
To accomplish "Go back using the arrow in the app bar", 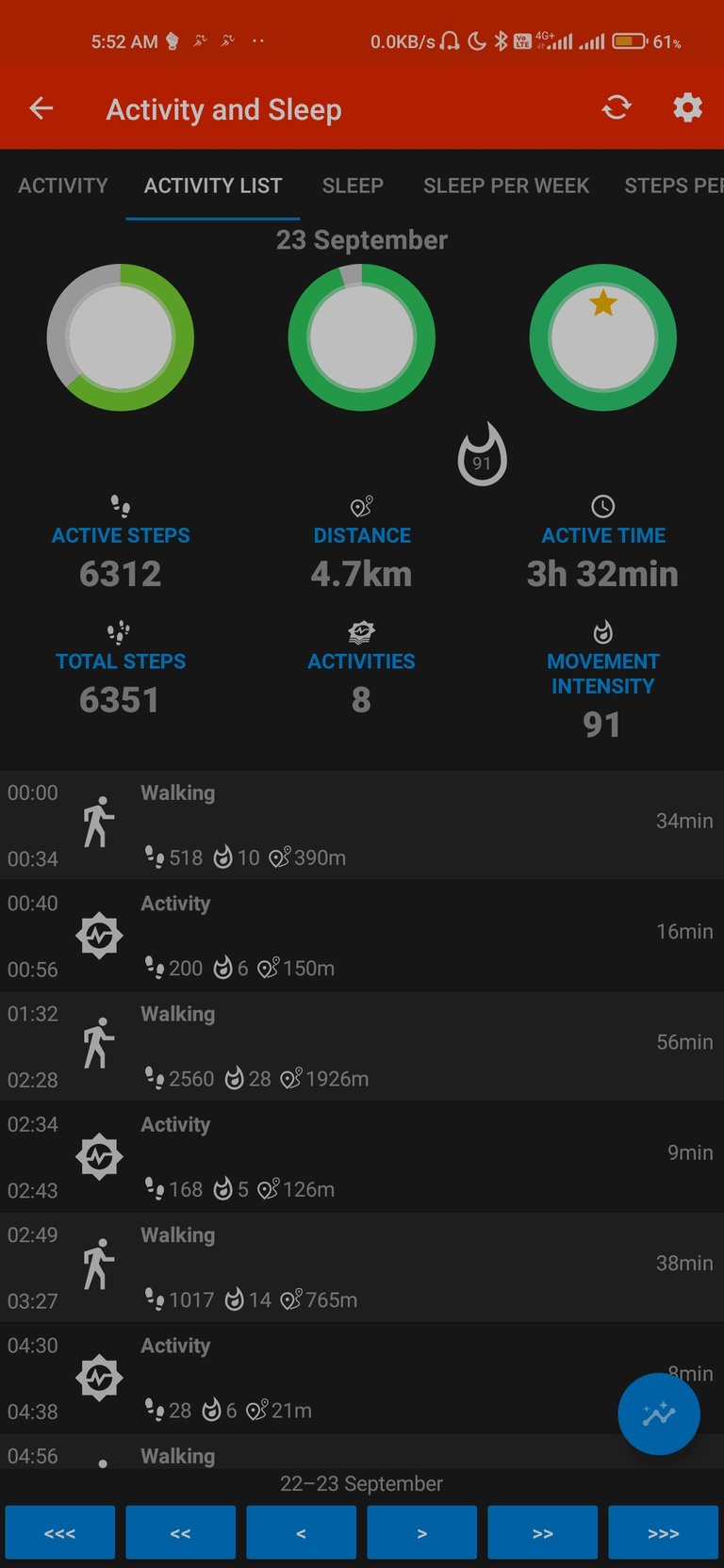I will click(x=41, y=108).
